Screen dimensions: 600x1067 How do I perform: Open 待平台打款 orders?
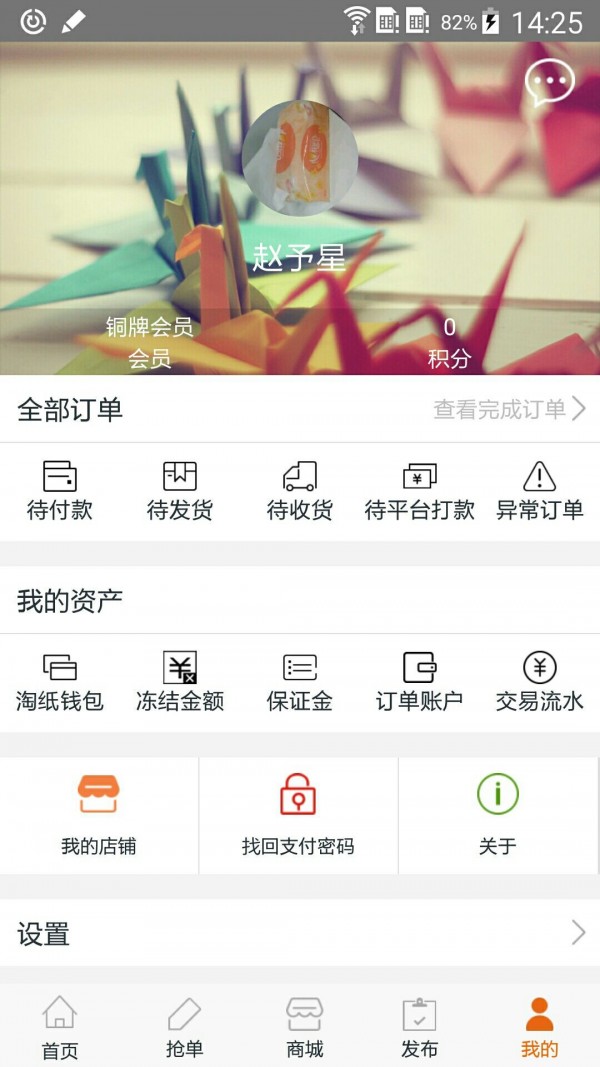(x=420, y=491)
